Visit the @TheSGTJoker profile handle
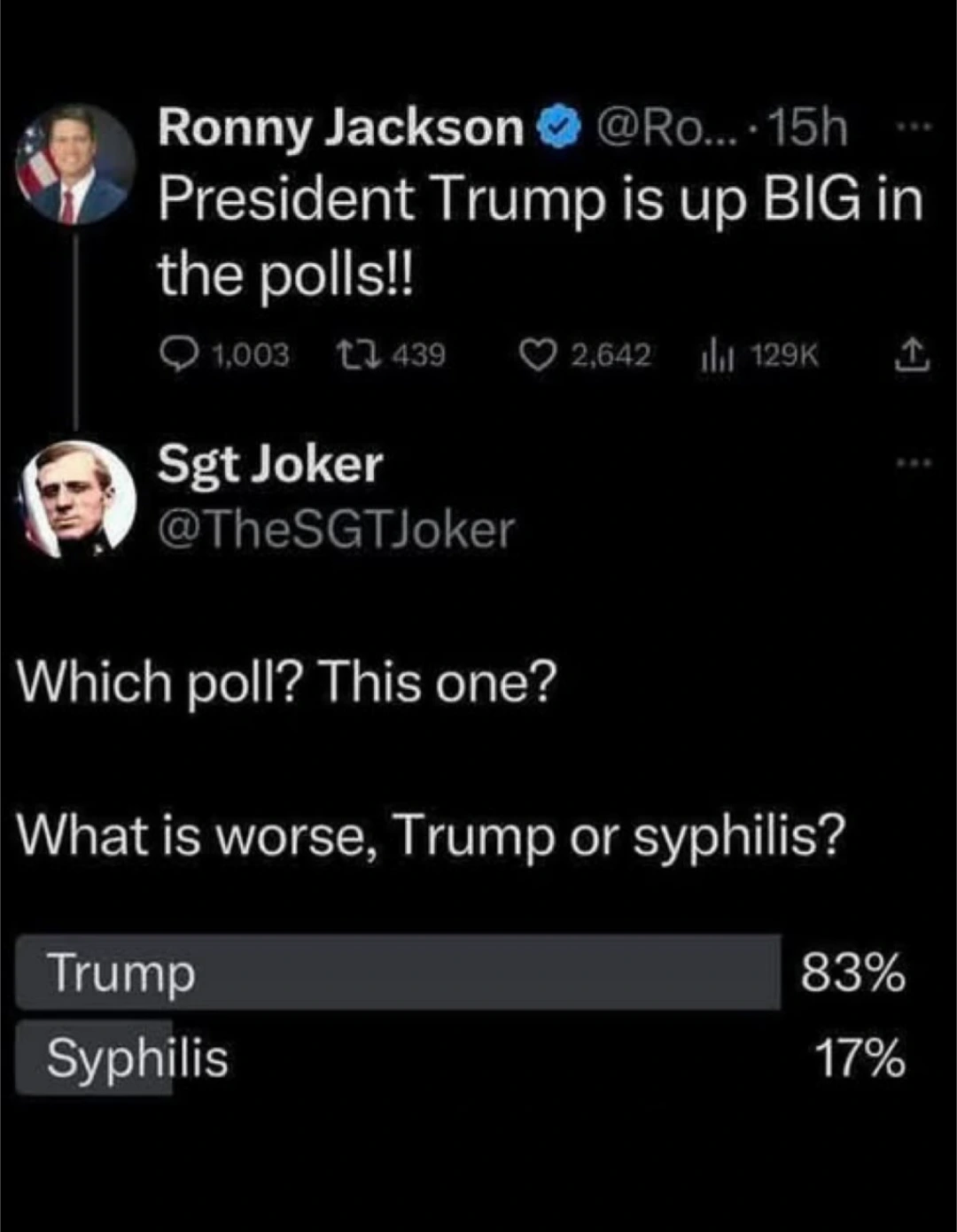957x1232 pixels. [335, 530]
